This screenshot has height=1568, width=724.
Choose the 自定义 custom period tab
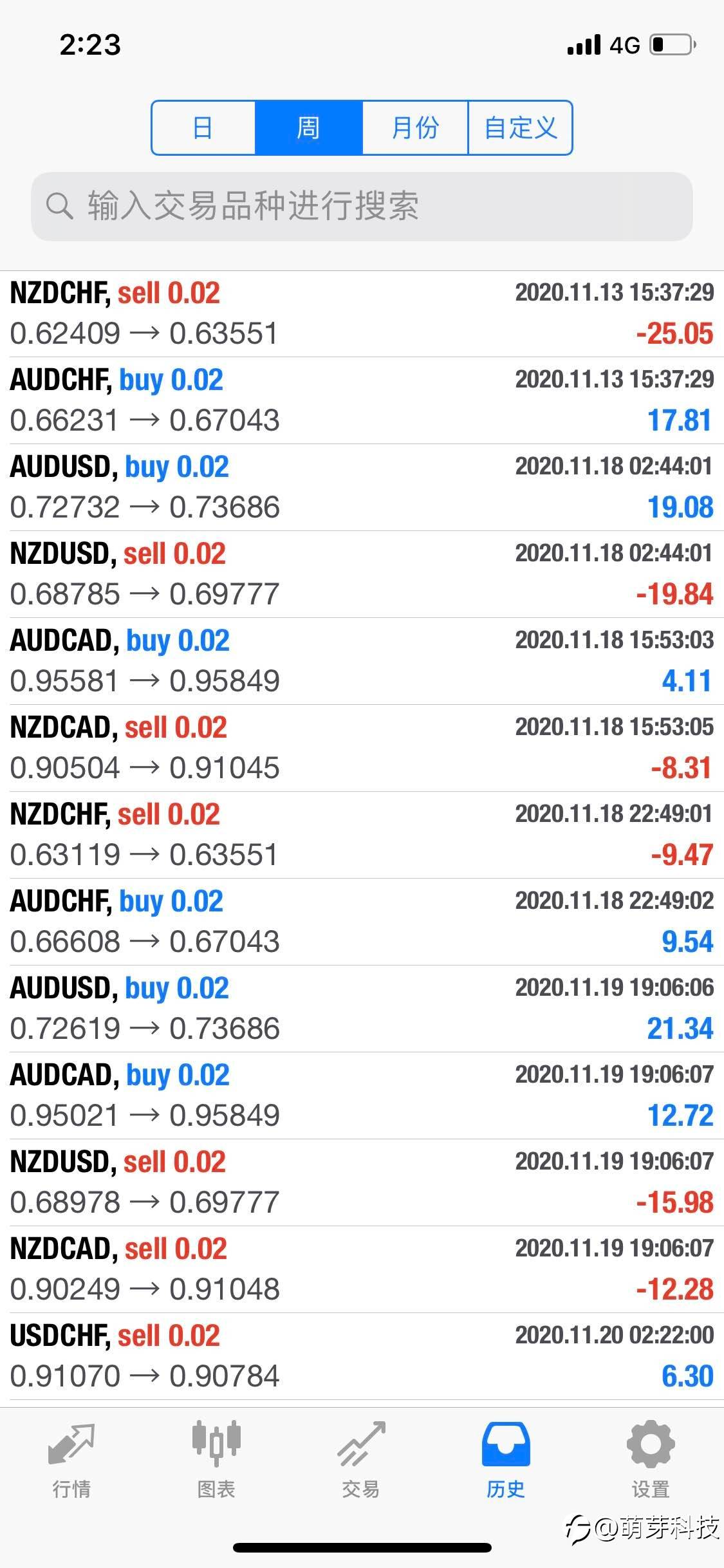520,127
